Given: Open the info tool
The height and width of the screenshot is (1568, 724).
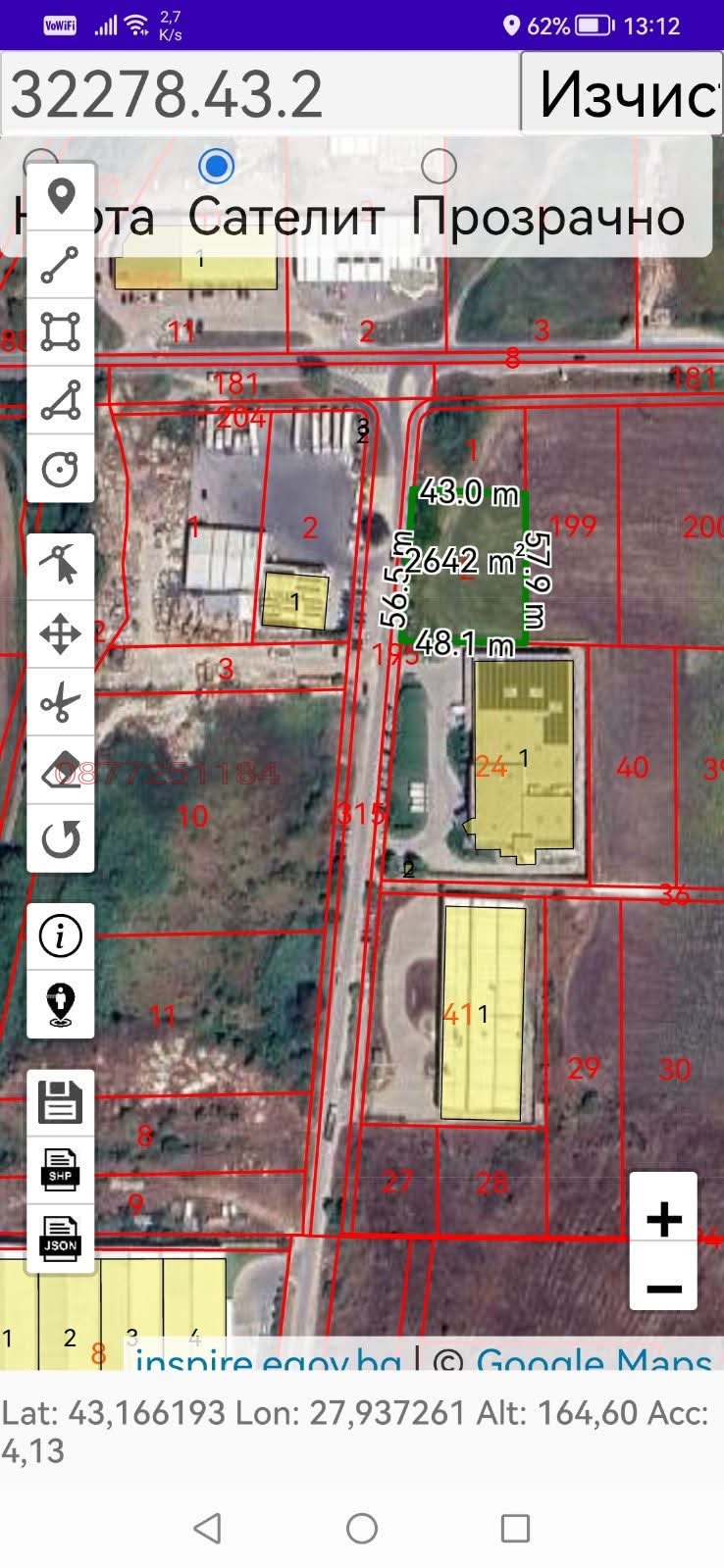Looking at the screenshot, I should coord(61,936).
